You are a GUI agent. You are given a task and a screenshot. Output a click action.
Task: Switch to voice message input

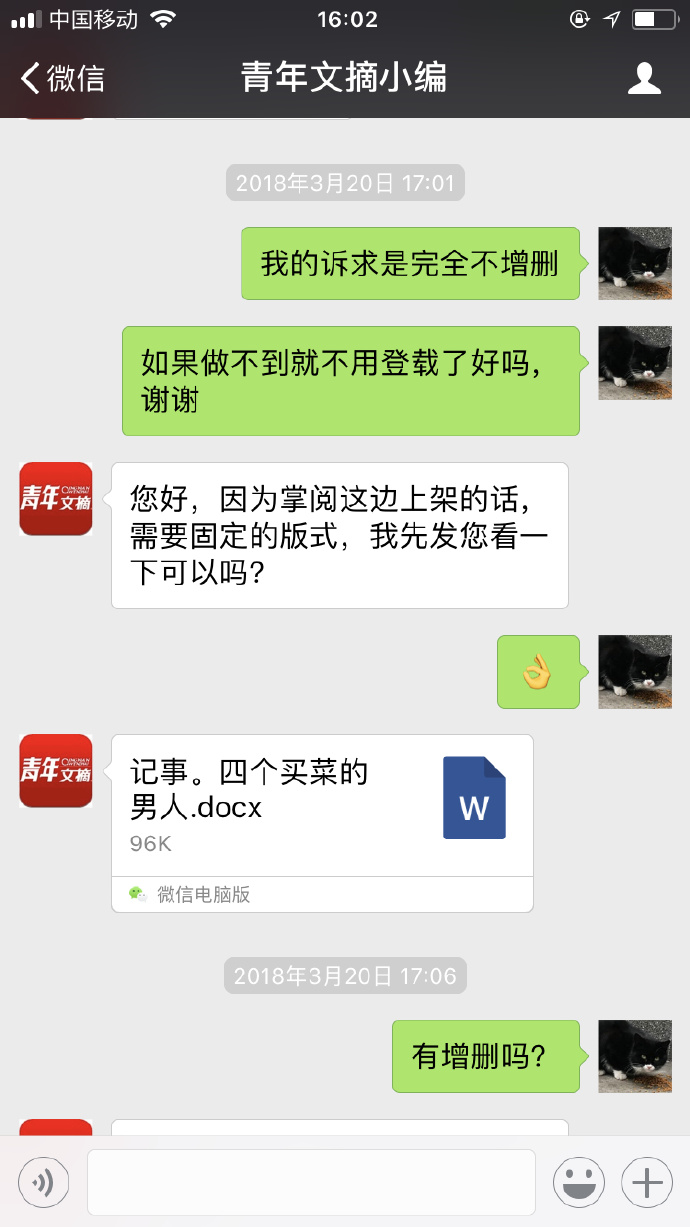click(43, 1183)
